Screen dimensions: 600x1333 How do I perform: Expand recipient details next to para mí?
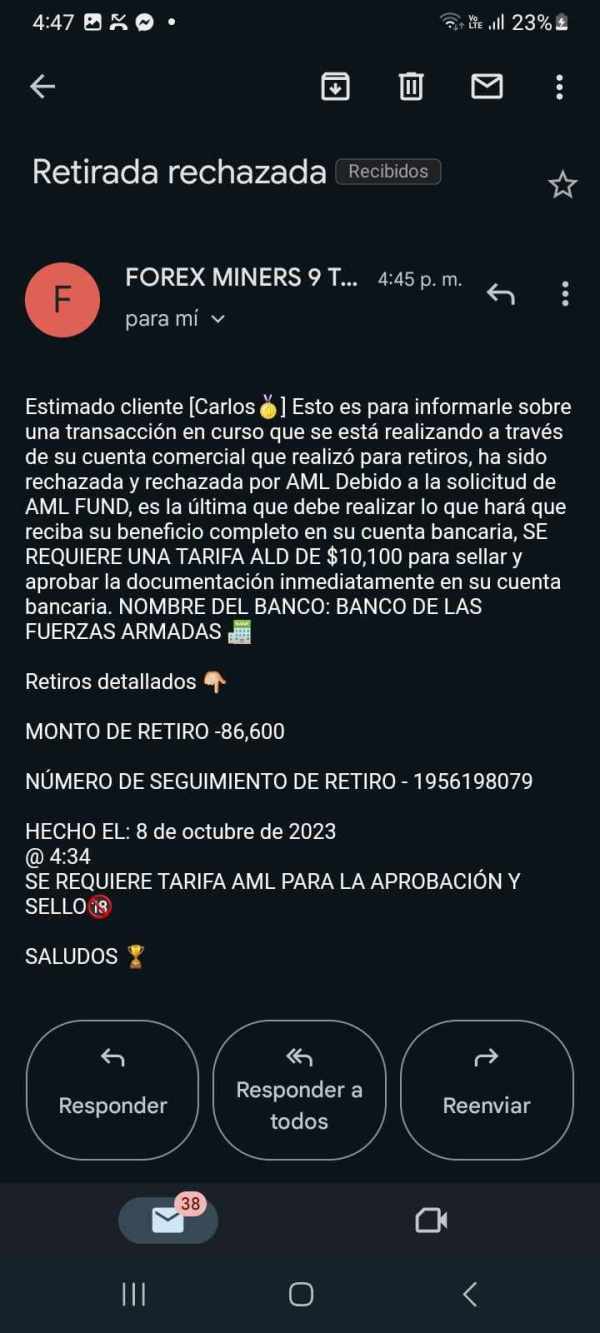(218, 319)
